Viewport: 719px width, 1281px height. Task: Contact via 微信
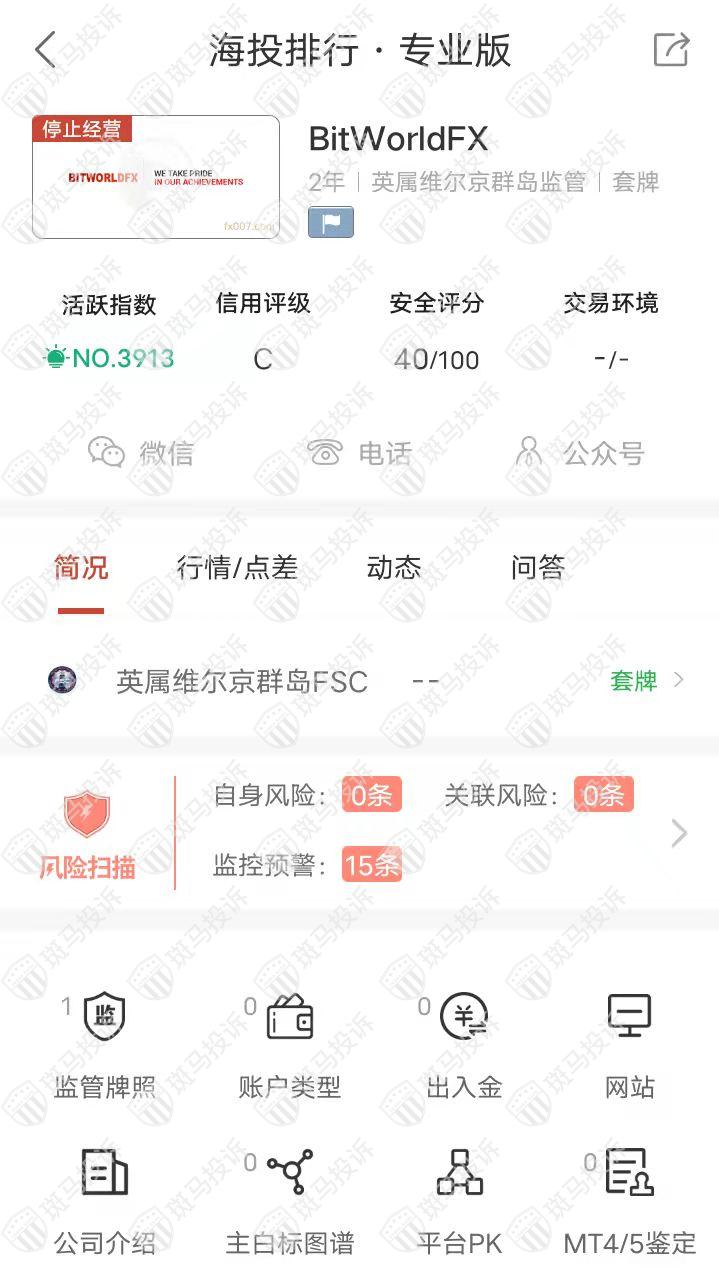140,453
